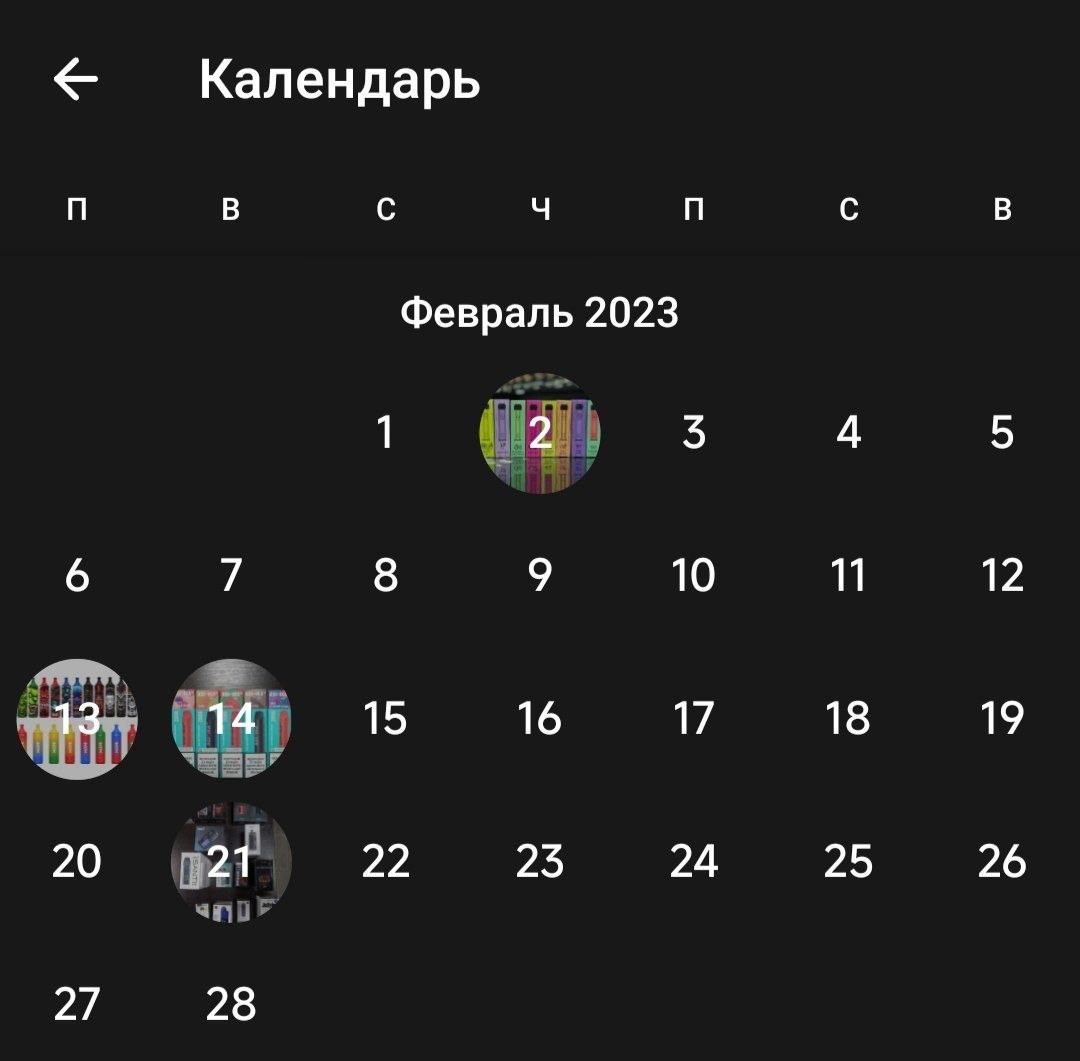View the February 14 photo
This screenshot has width=1080, height=1061.
coord(231,719)
